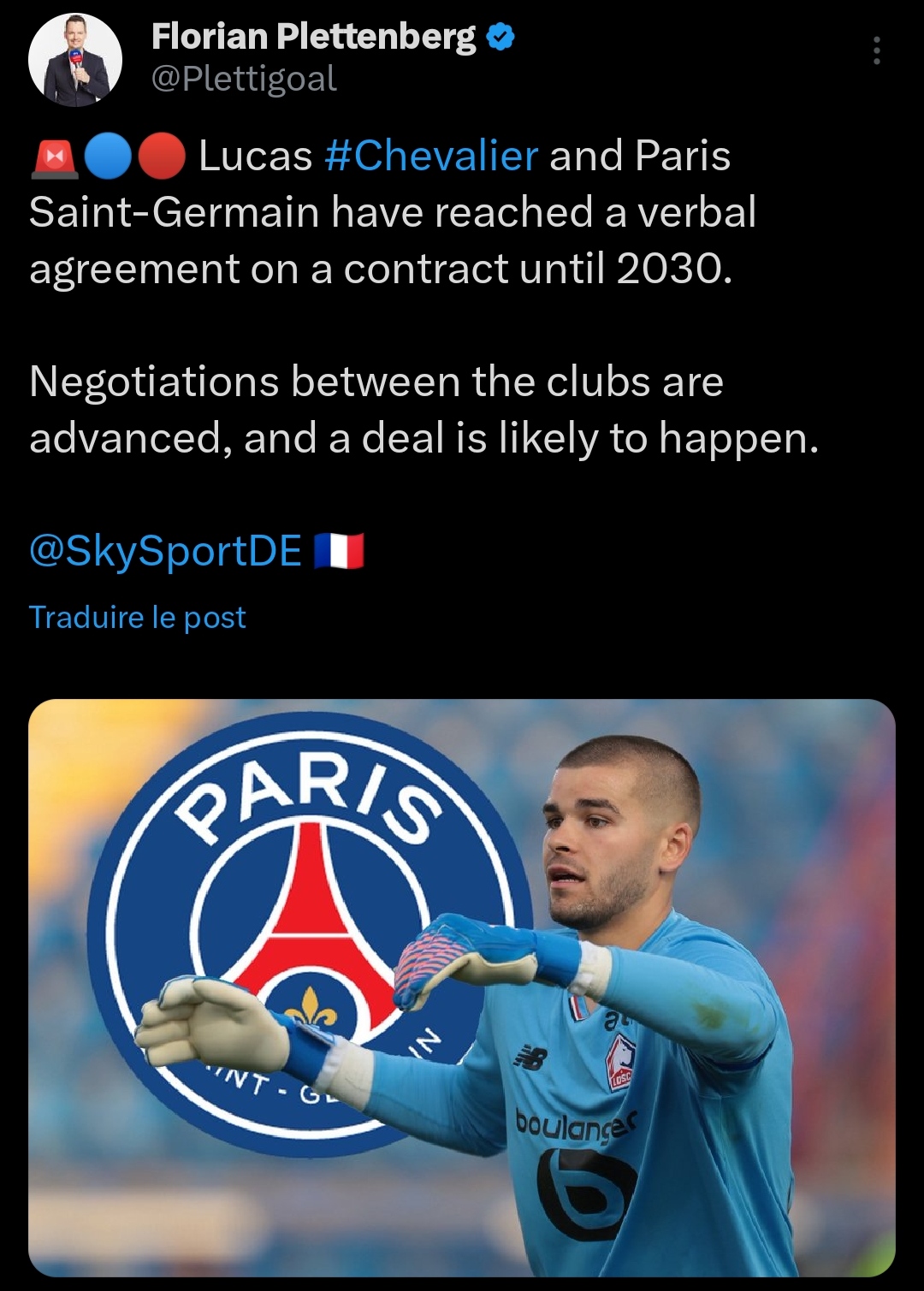Open the #Chevalier hashtag

click(x=431, y=157)
